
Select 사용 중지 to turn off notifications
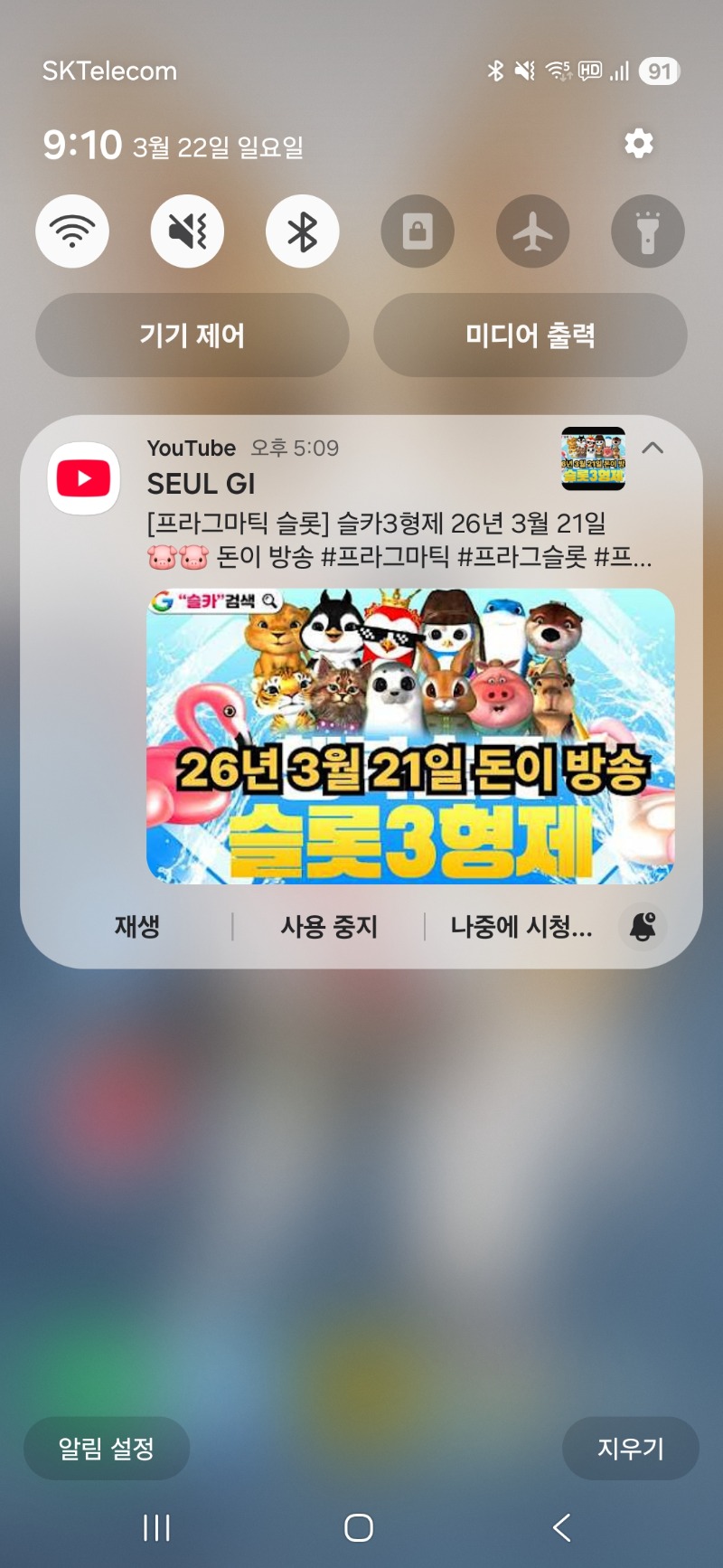click(329, 926)
